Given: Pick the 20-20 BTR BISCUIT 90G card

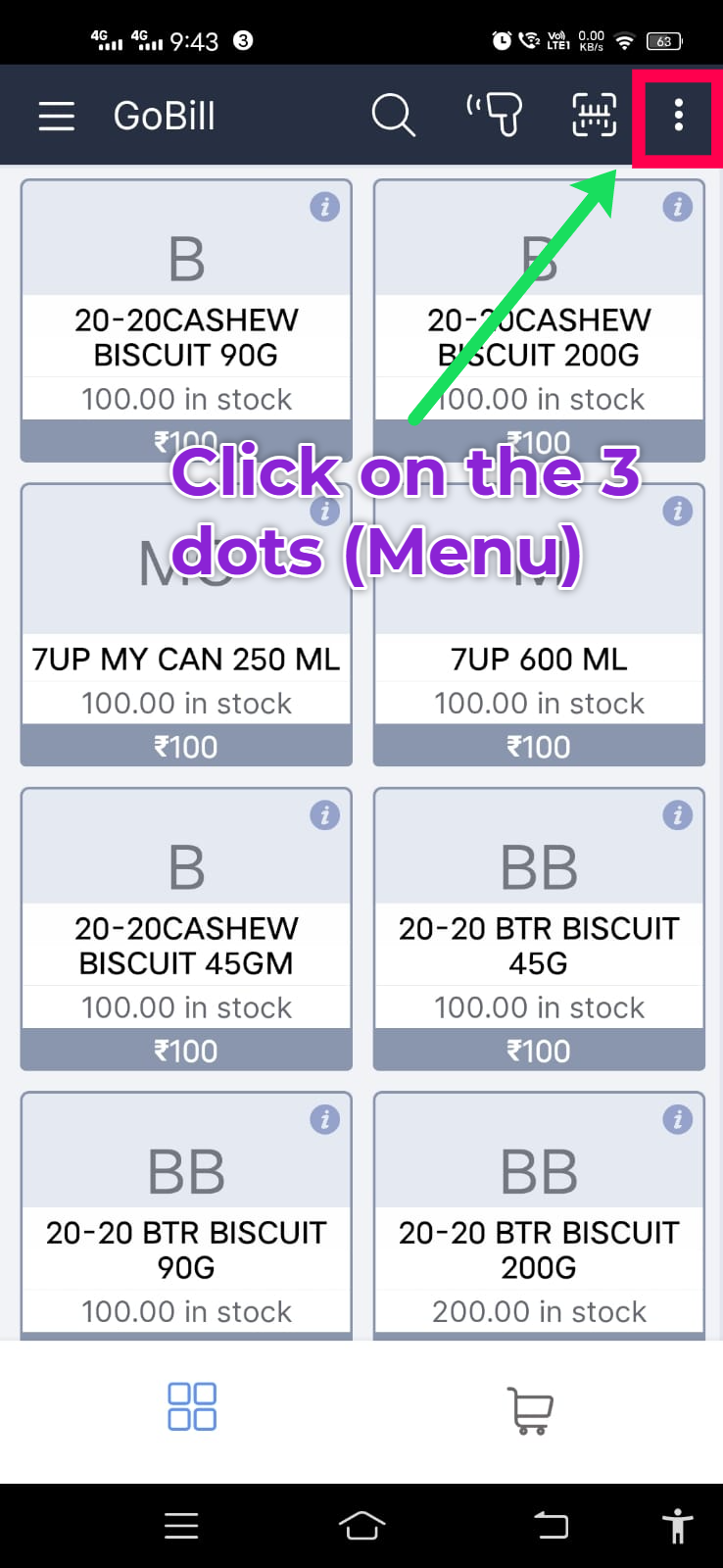Looking at the screenshot, I should click(186, 1249).
